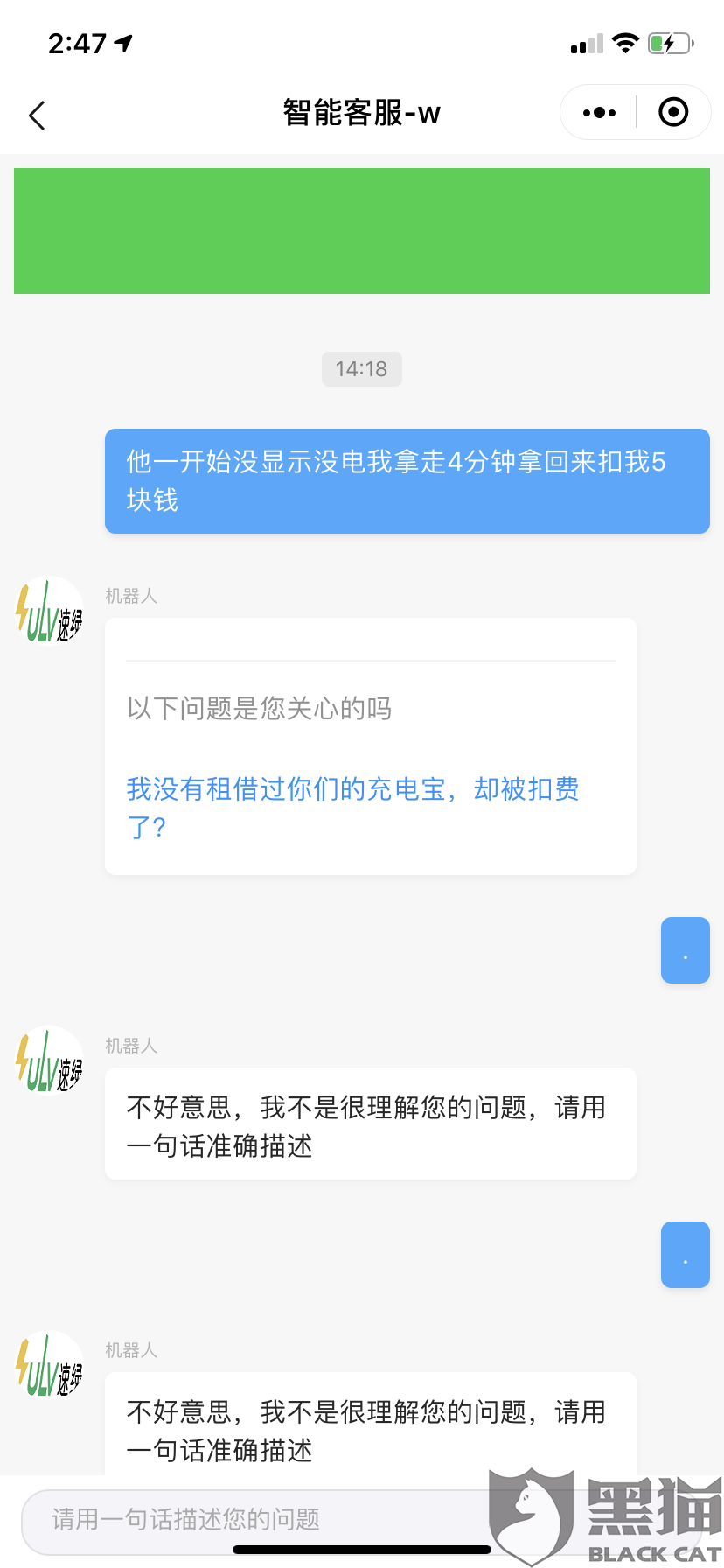724x1568 pixels.
Task: Tap the Wi-Fi icon in the status bar
Action: (626, 42)
